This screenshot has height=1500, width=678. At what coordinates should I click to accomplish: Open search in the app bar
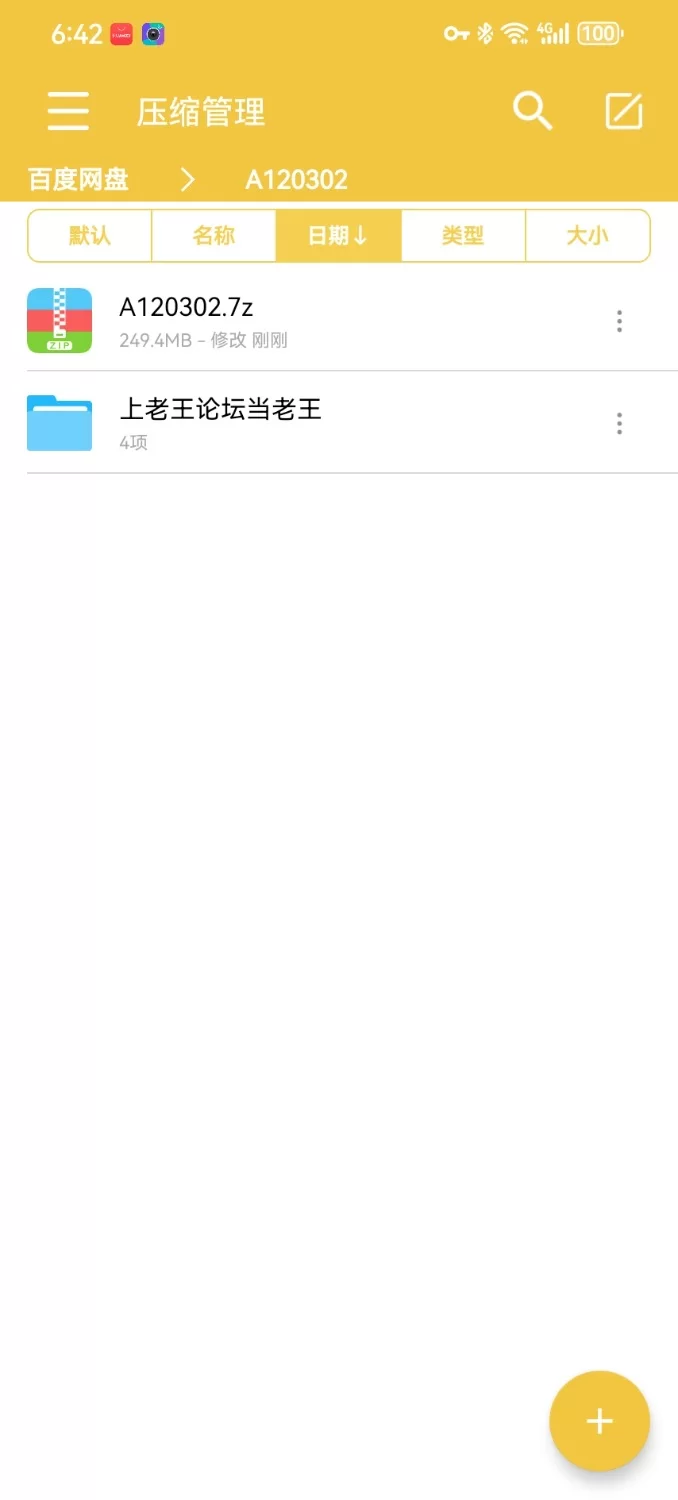point(532,111)
